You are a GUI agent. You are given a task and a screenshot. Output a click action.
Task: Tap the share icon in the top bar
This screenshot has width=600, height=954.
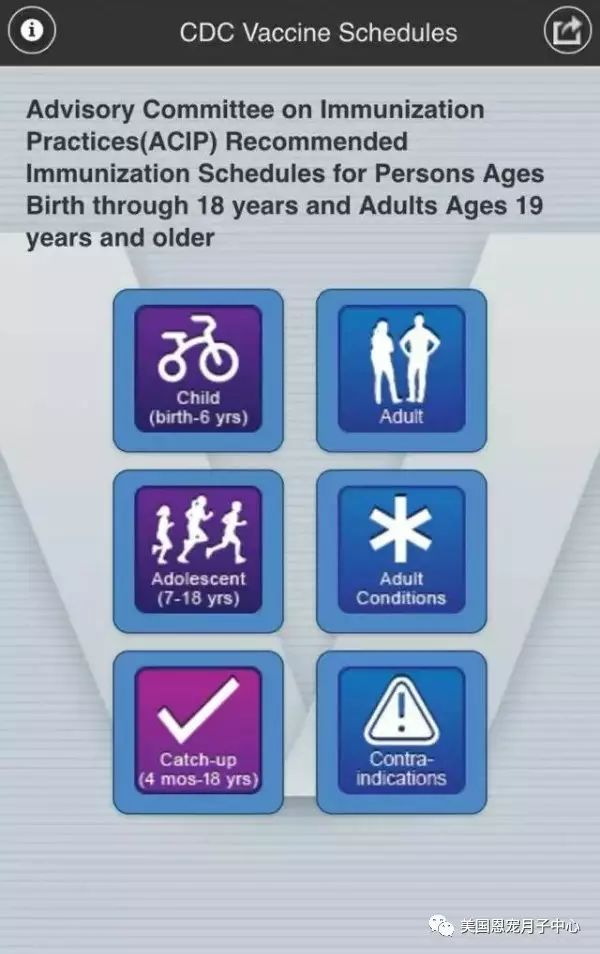point(567,31)
